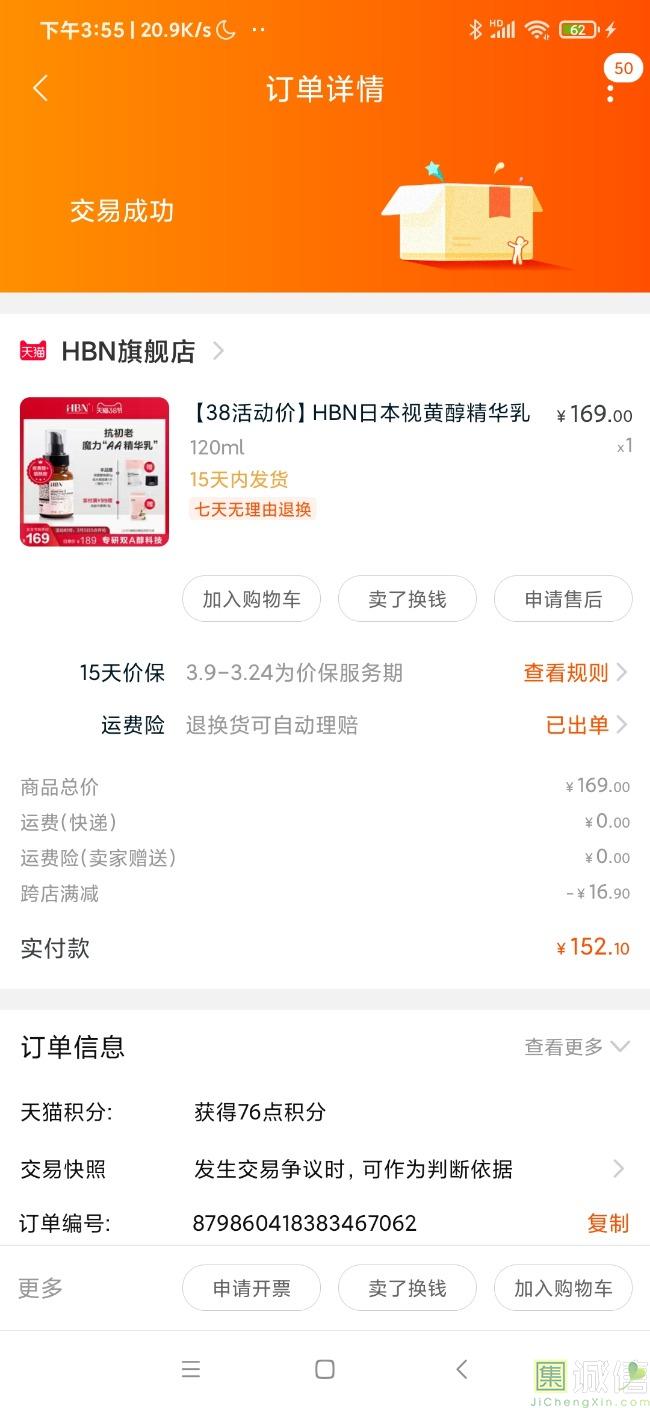The height and width of the screenshot is (1408, 650).
Task: Apply for an invoice via 申请开票
Action: coord(251,1288)
